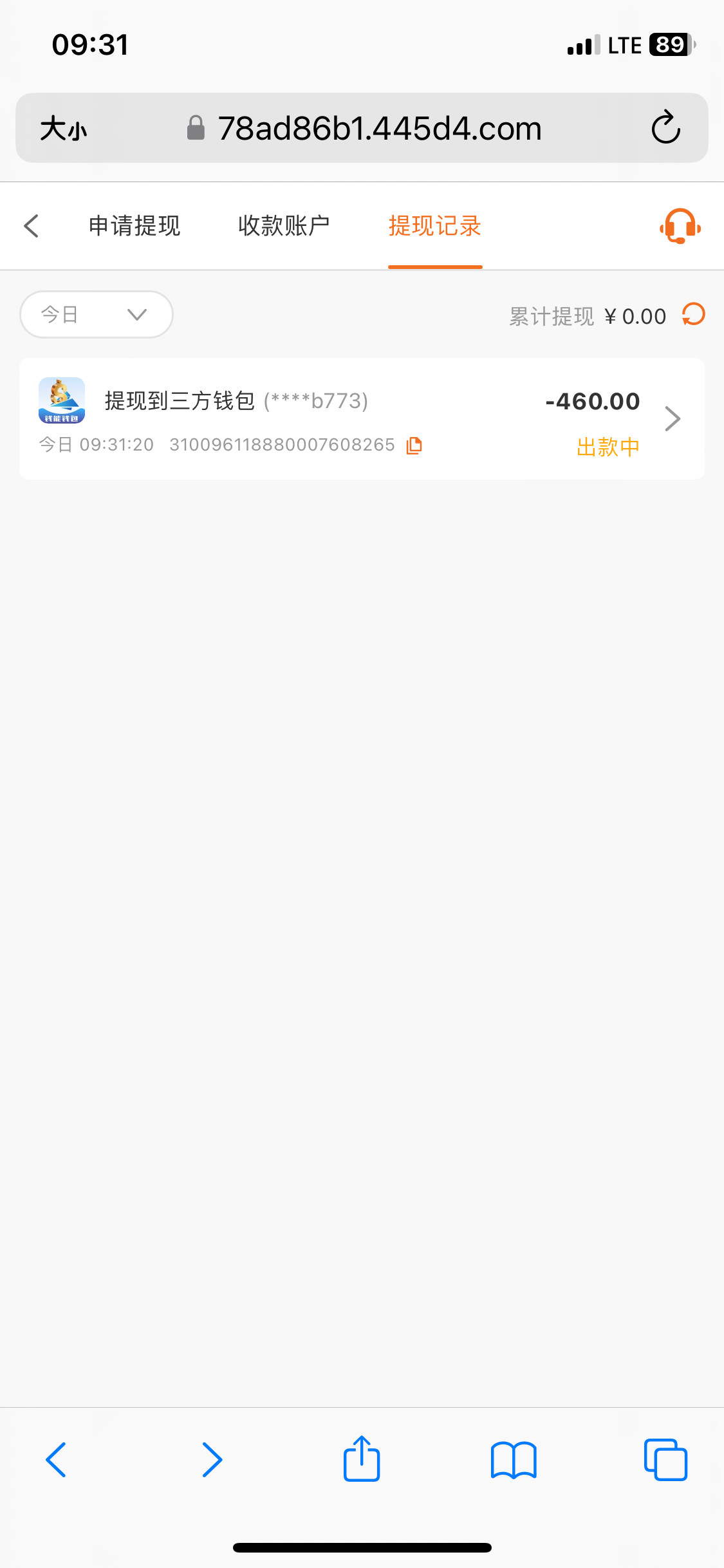
Task: Tap the Safari address bar URL
Action: [380, 128]
